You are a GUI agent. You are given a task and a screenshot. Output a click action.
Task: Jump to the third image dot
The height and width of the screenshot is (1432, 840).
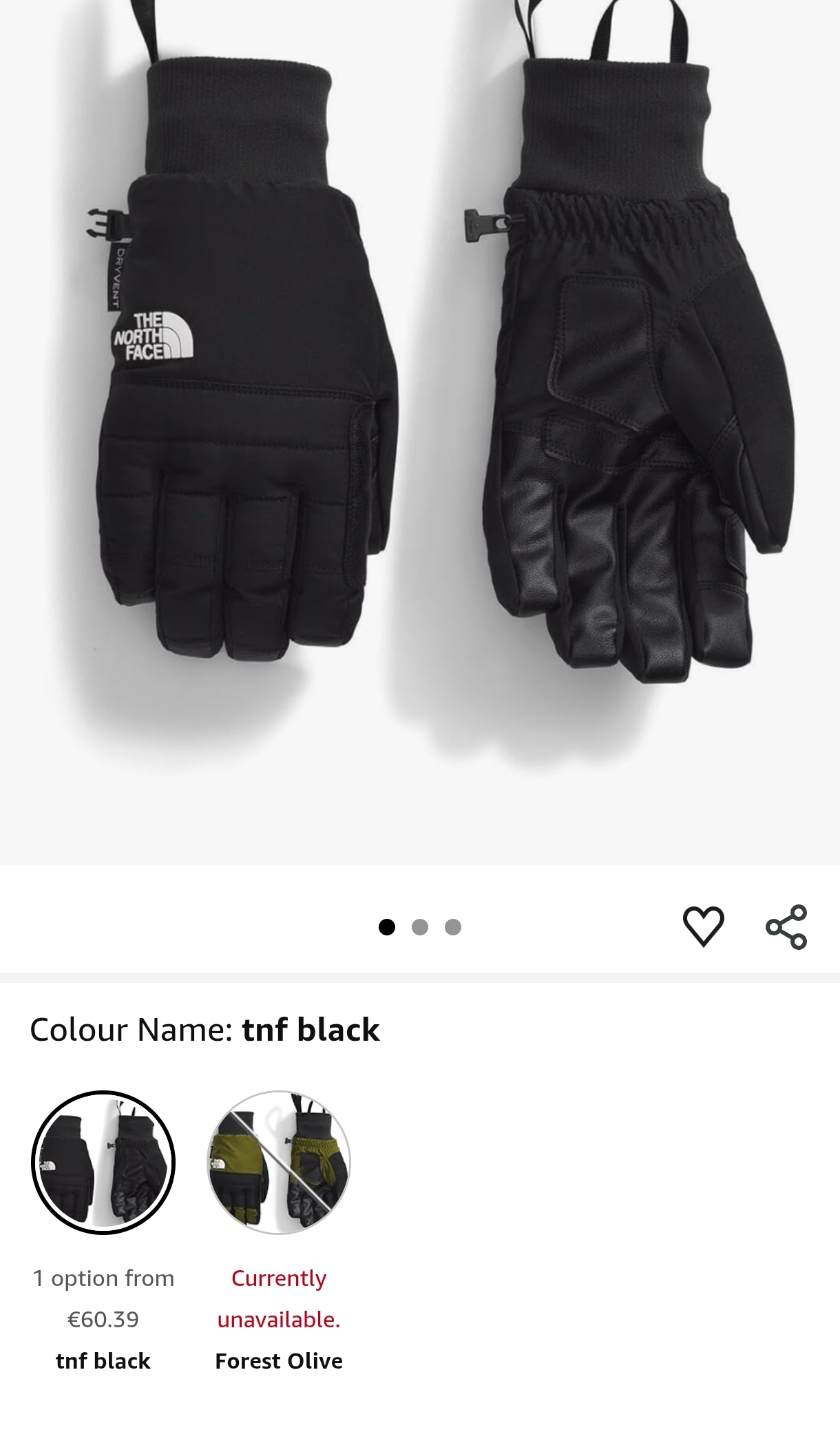point(453,927)
